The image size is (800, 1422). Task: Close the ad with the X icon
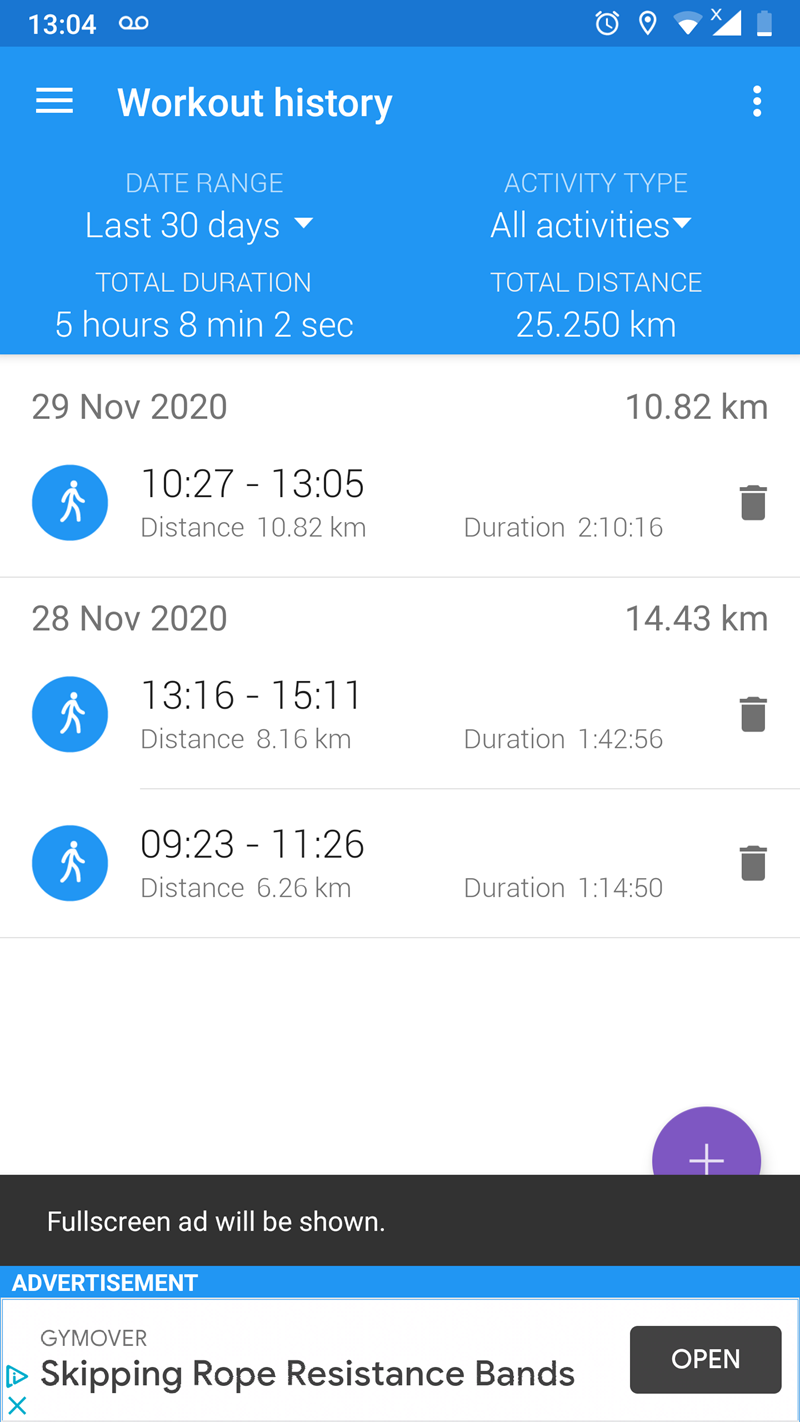point(16,1405)
